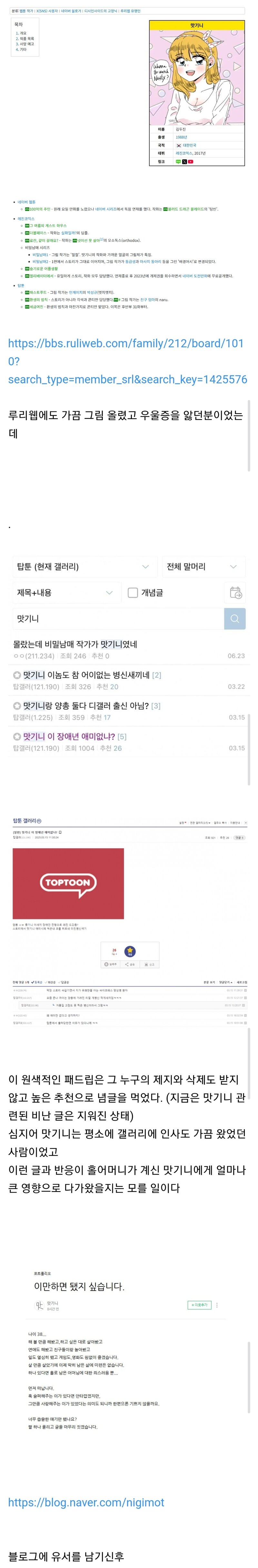The image size is (258, 1568).
Task: Open the bbs.ruliweb.com board link
Action: coord(126,360)
